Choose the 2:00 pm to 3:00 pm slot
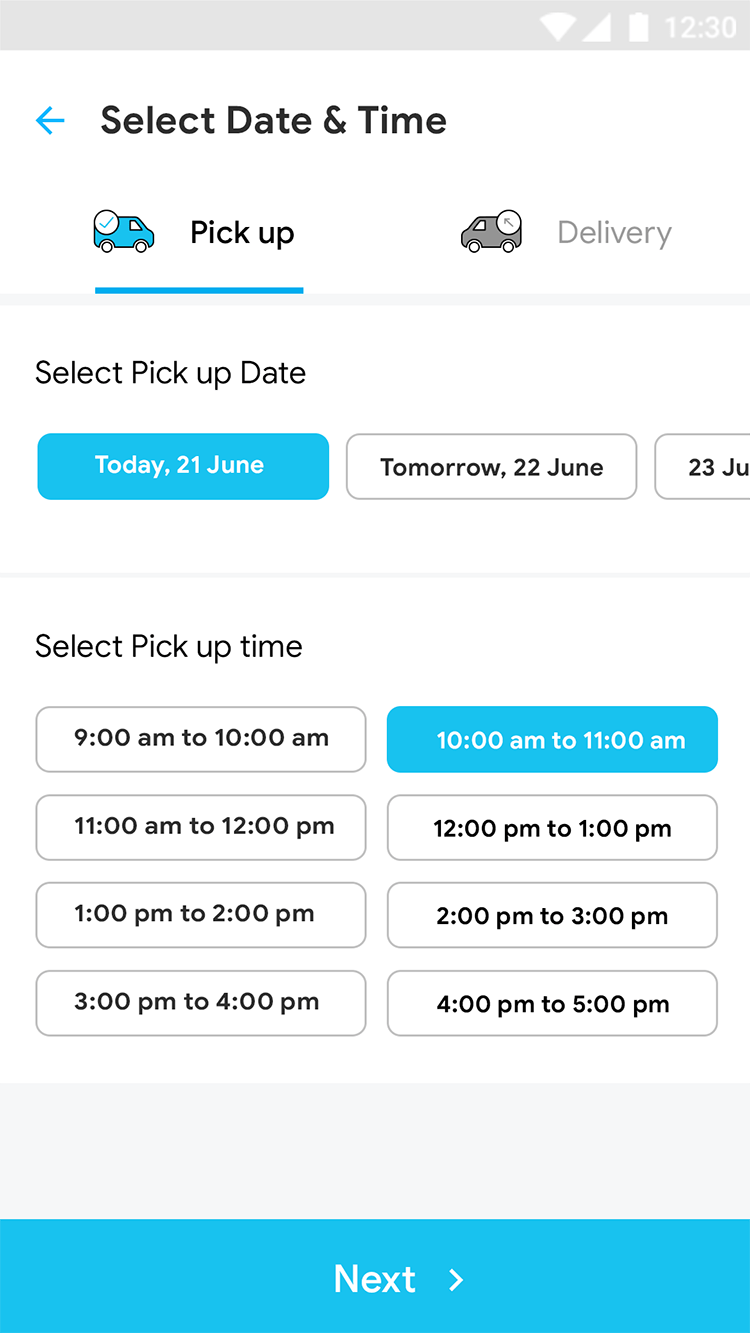750x1333 pixels. tap(552, 915)
